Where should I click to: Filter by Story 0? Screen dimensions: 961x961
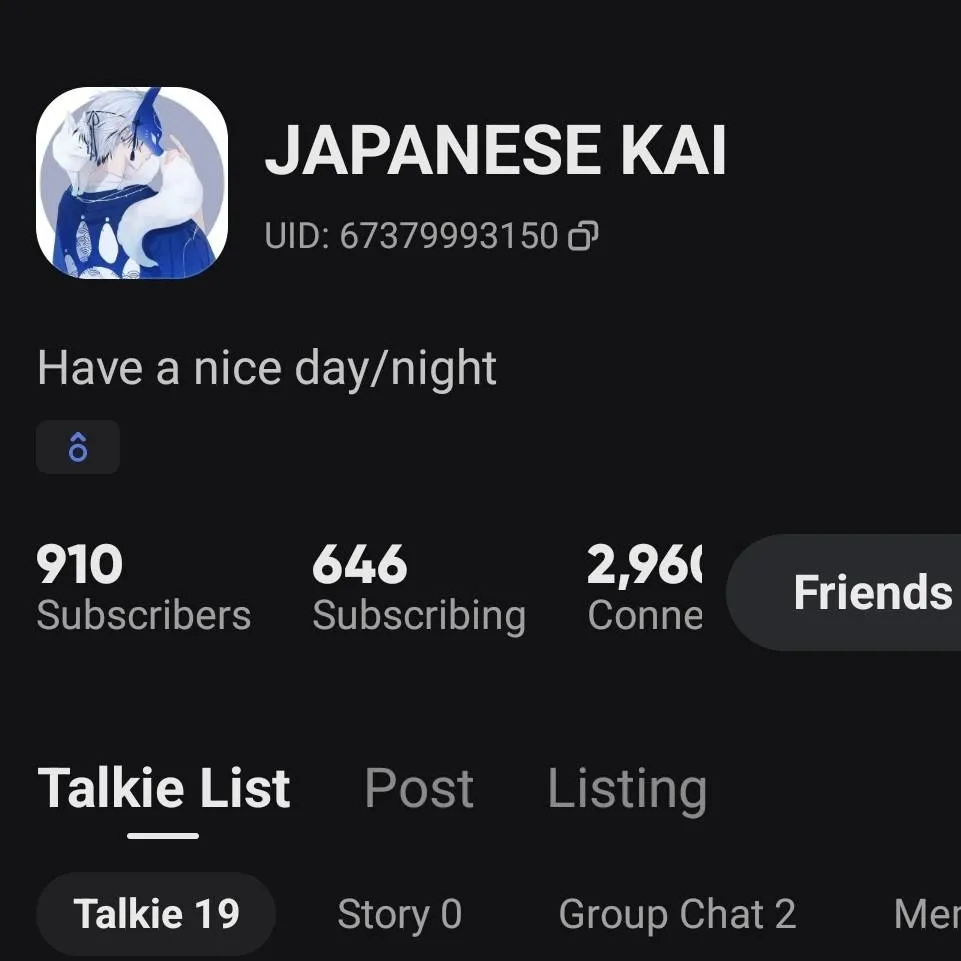click(x=399, y=914)
